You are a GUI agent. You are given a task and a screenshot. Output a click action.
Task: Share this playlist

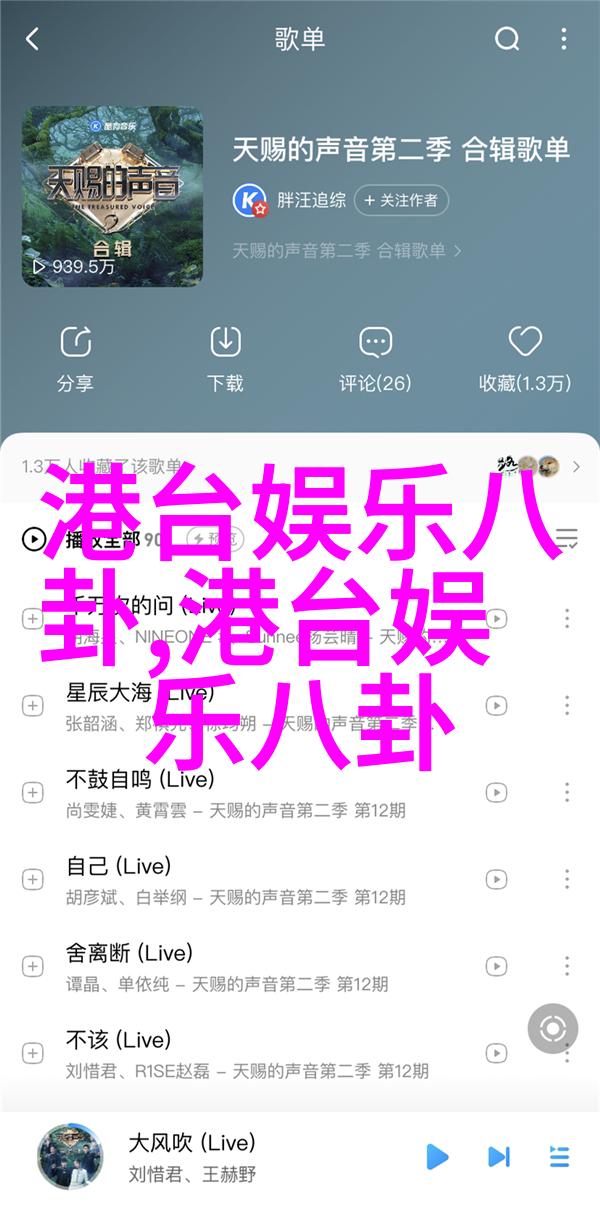point(75,358)
